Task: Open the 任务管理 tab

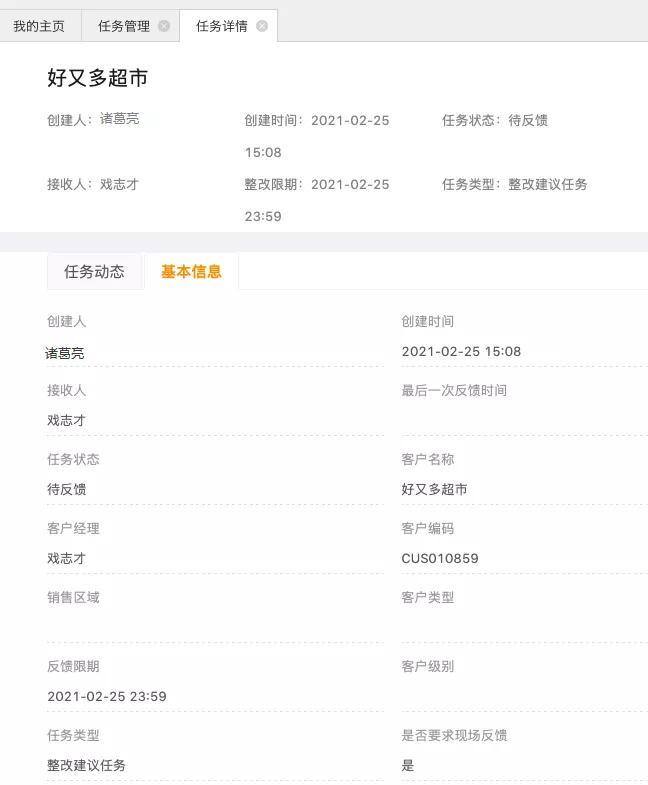Action: coord(124,26)
